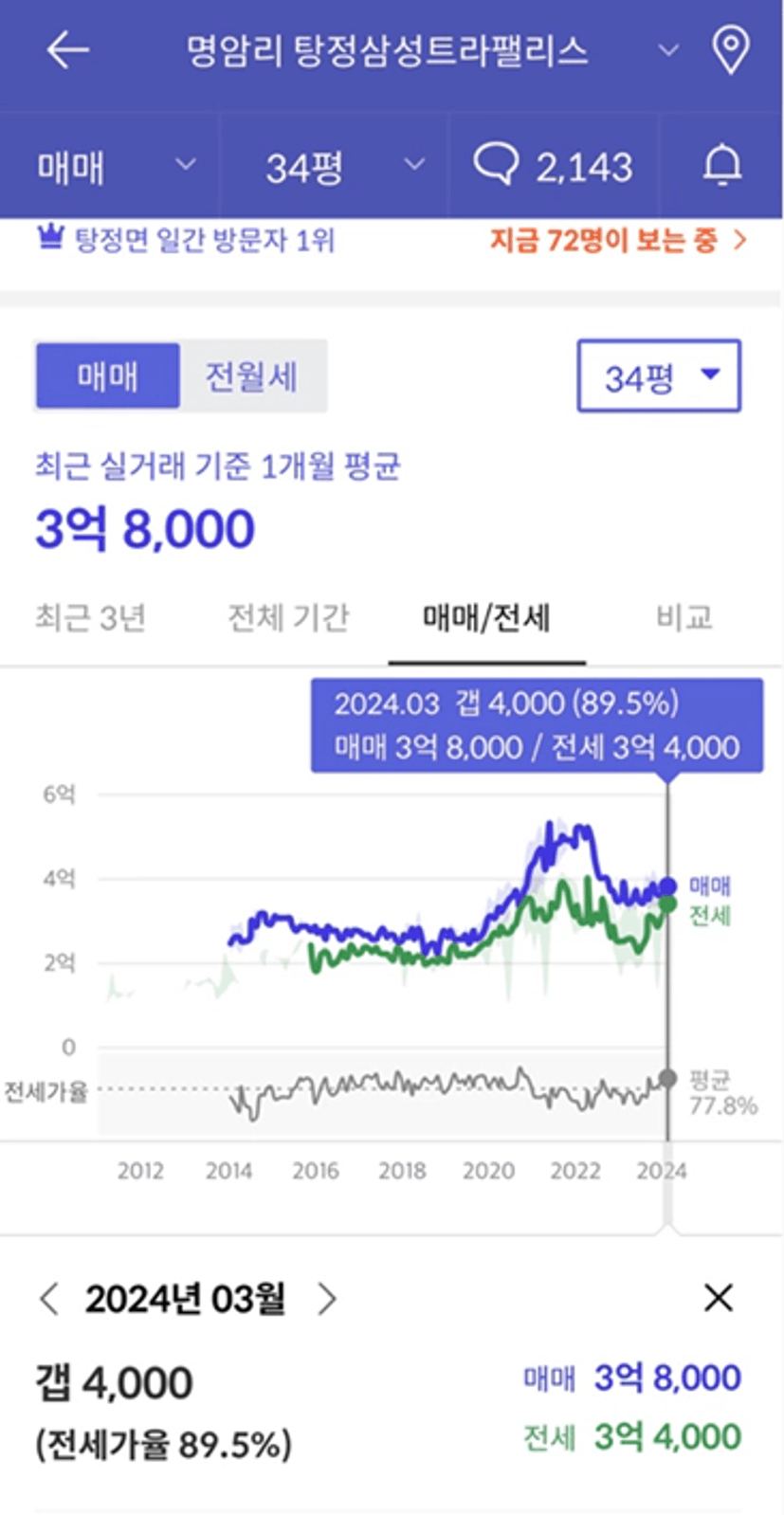The image size is (784, 1515).
Task: Open the 2,143 comments
Action: (x=554, y=167)
